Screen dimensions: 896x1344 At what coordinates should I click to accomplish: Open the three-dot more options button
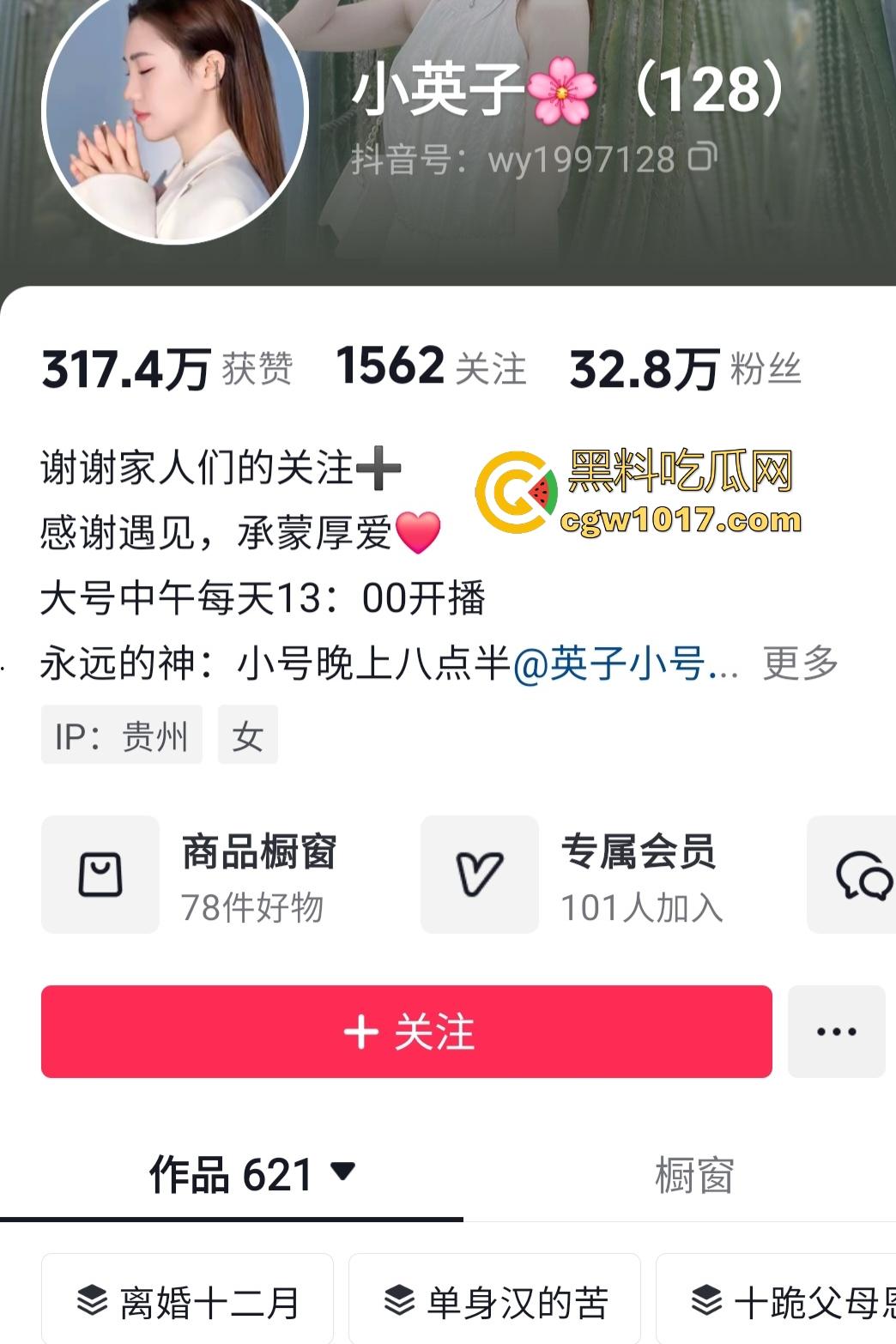(x=837, y=1032)
